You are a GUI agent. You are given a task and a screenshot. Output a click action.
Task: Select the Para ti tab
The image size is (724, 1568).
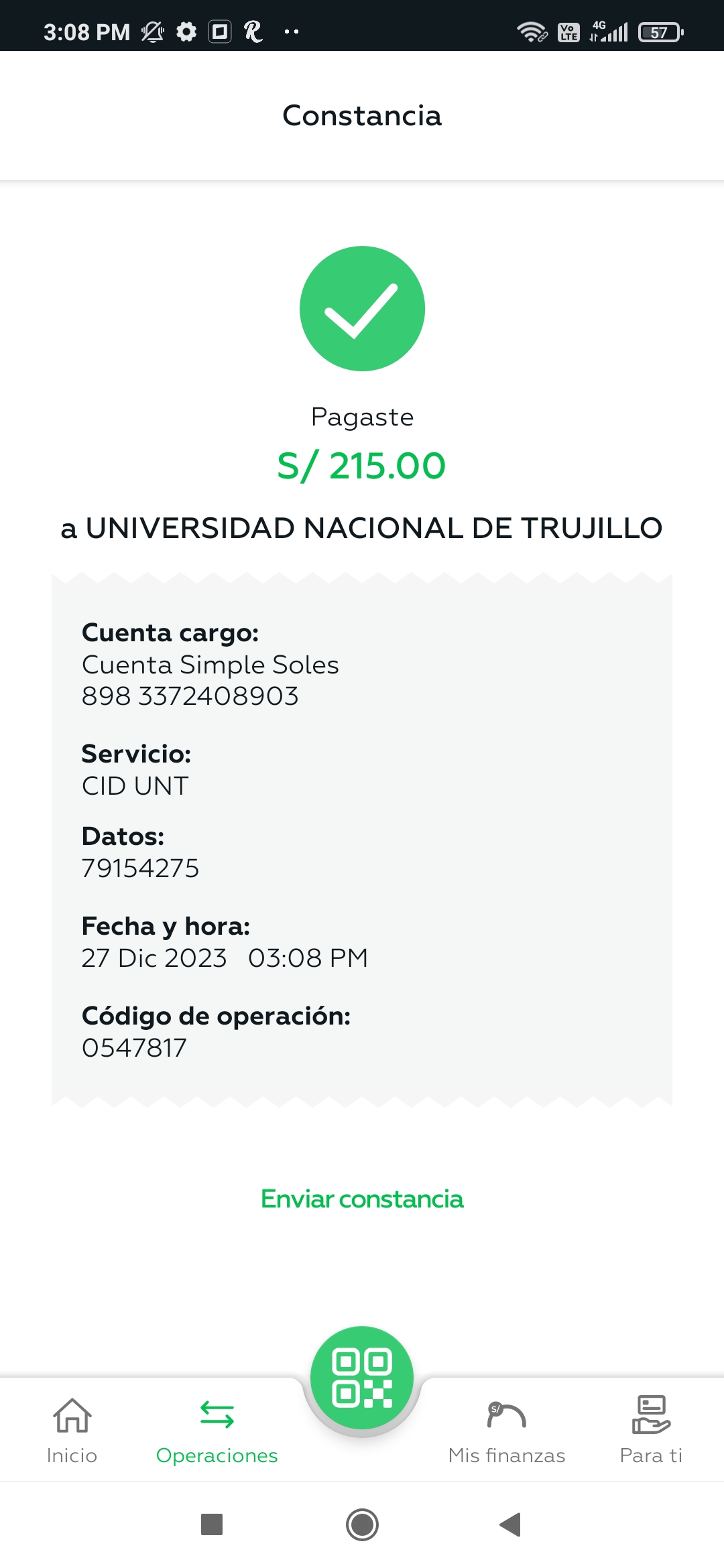point(651,1430)
